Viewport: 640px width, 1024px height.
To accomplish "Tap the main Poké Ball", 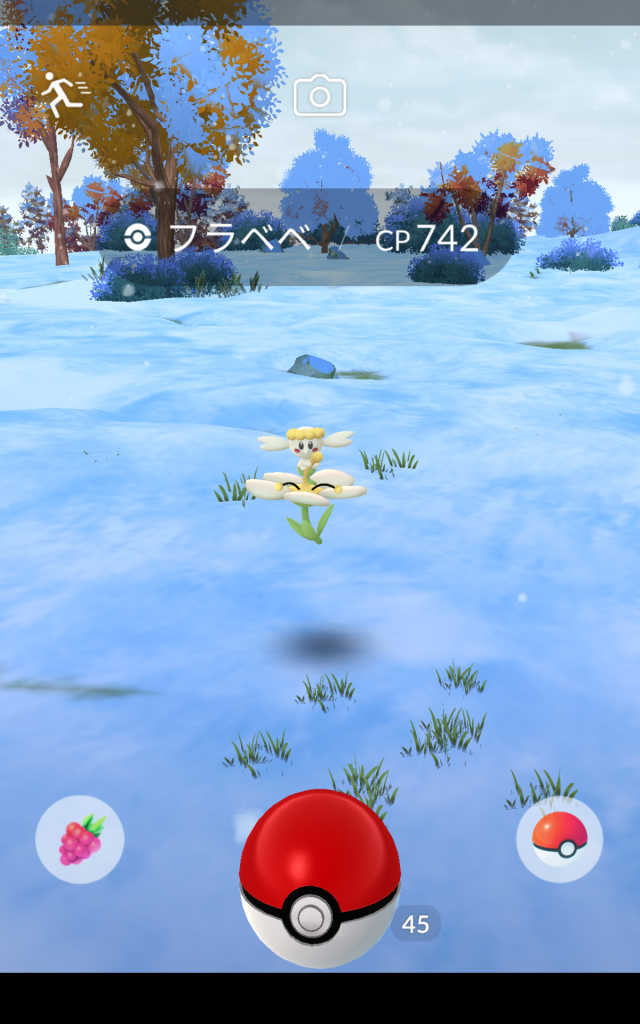I will 319,879.
